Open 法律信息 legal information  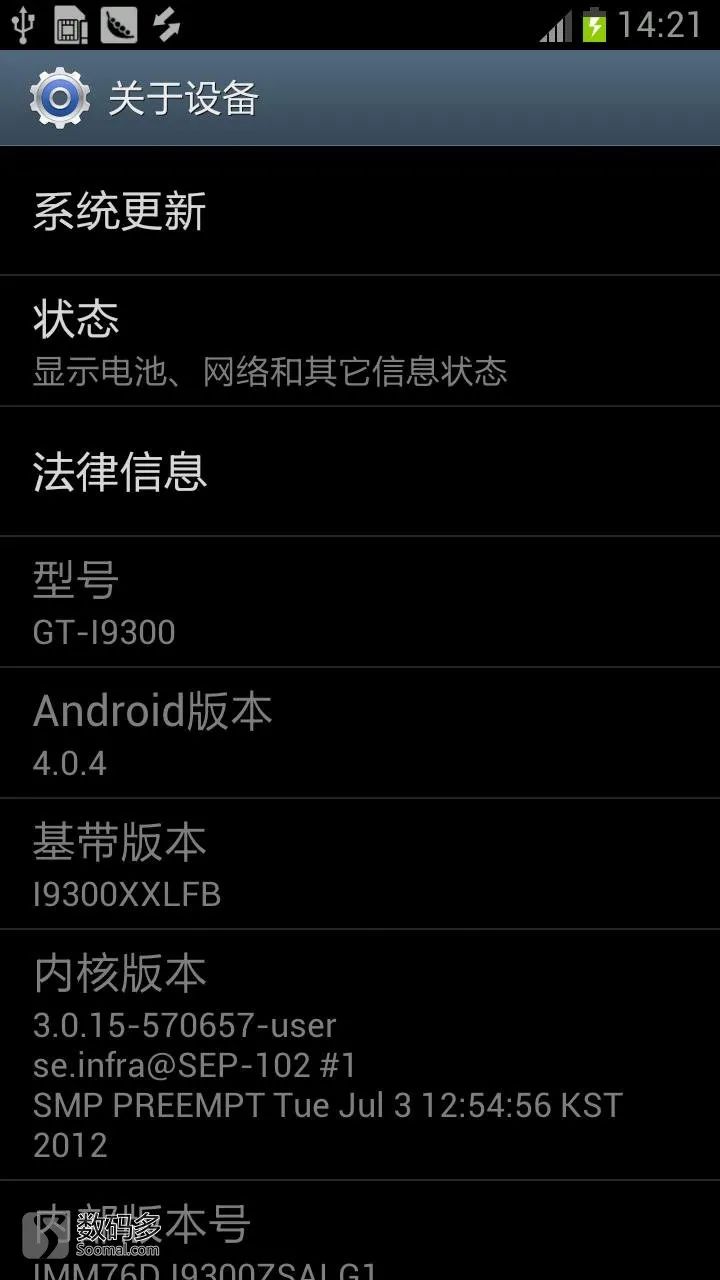click(360, 471)
